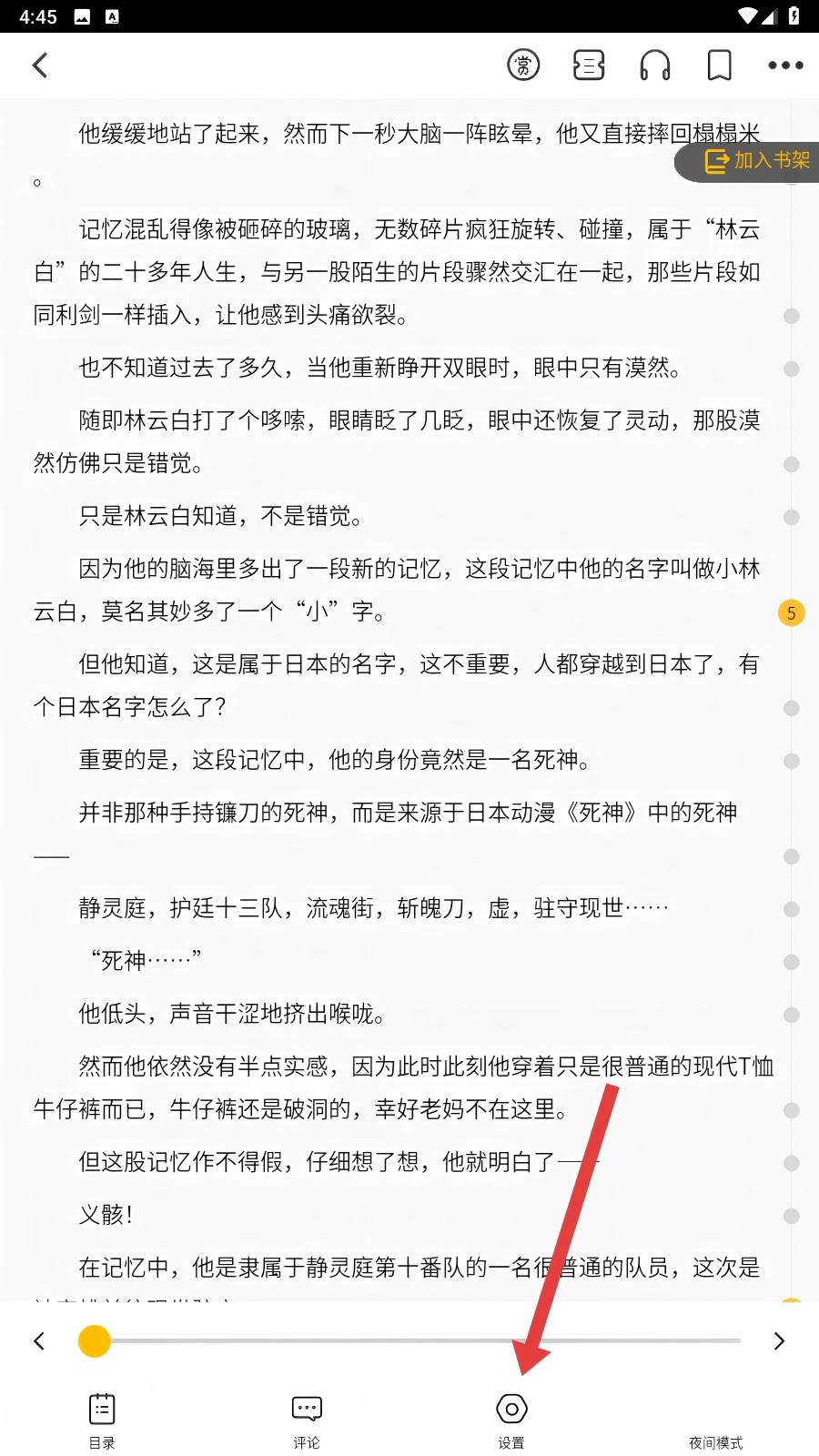The height and width of the screenshot is (1456, 819).
Task: Open the ticket/vote icon in the toolbar
Action: pyautogui.click(x=589, y=66)
